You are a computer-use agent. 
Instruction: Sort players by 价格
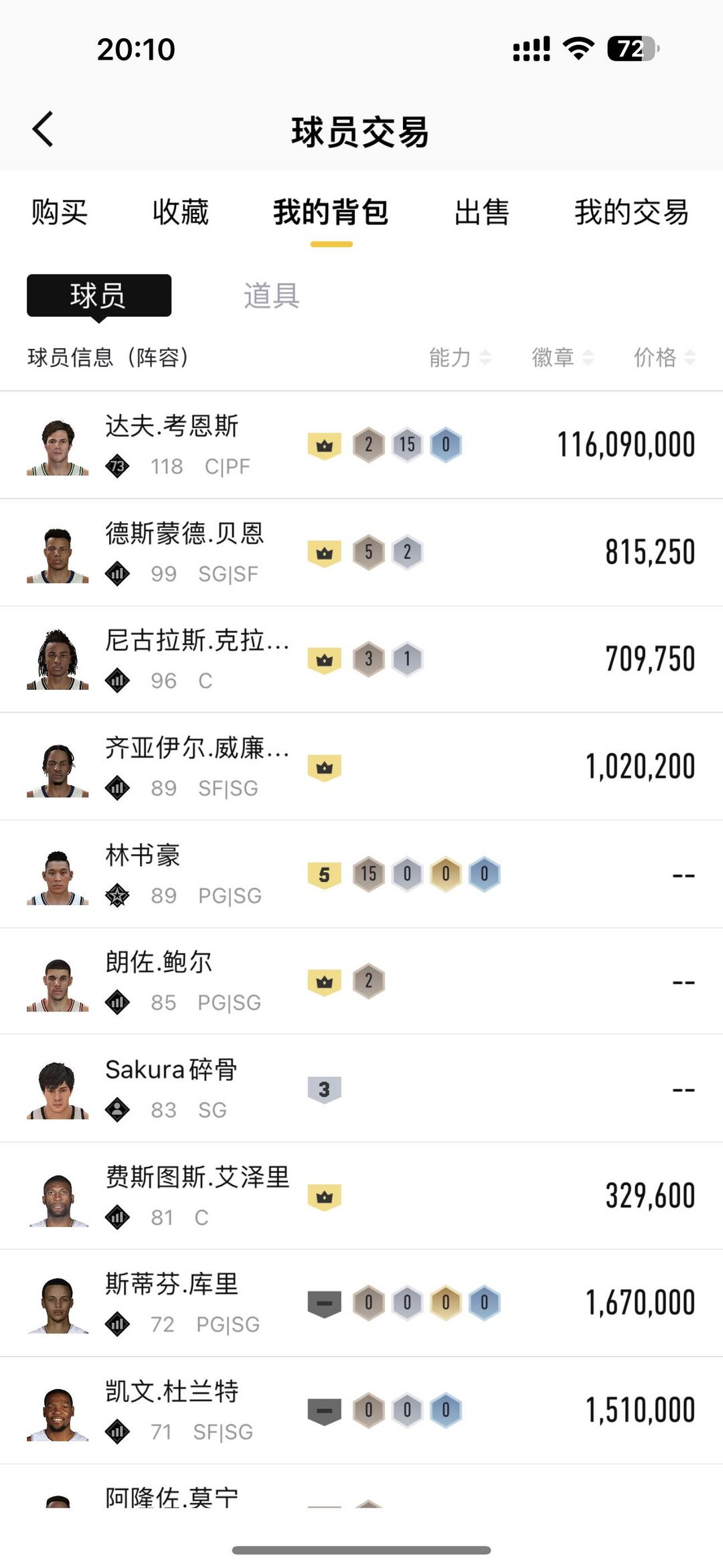[x=664, y=358]
